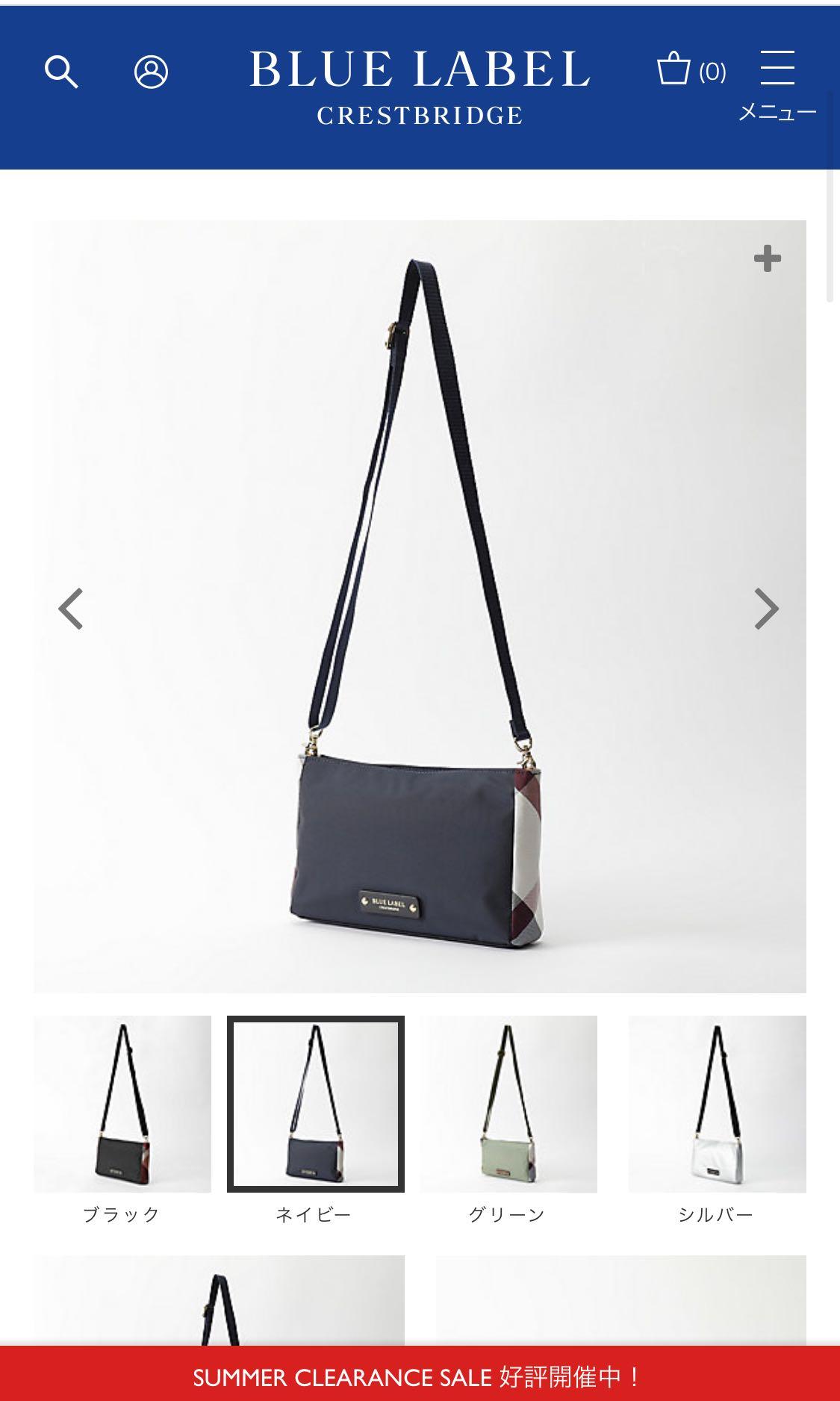Show the next product image
This screenshot has width=840, height=1401.
pyautogui.click(x=767, y=609)
